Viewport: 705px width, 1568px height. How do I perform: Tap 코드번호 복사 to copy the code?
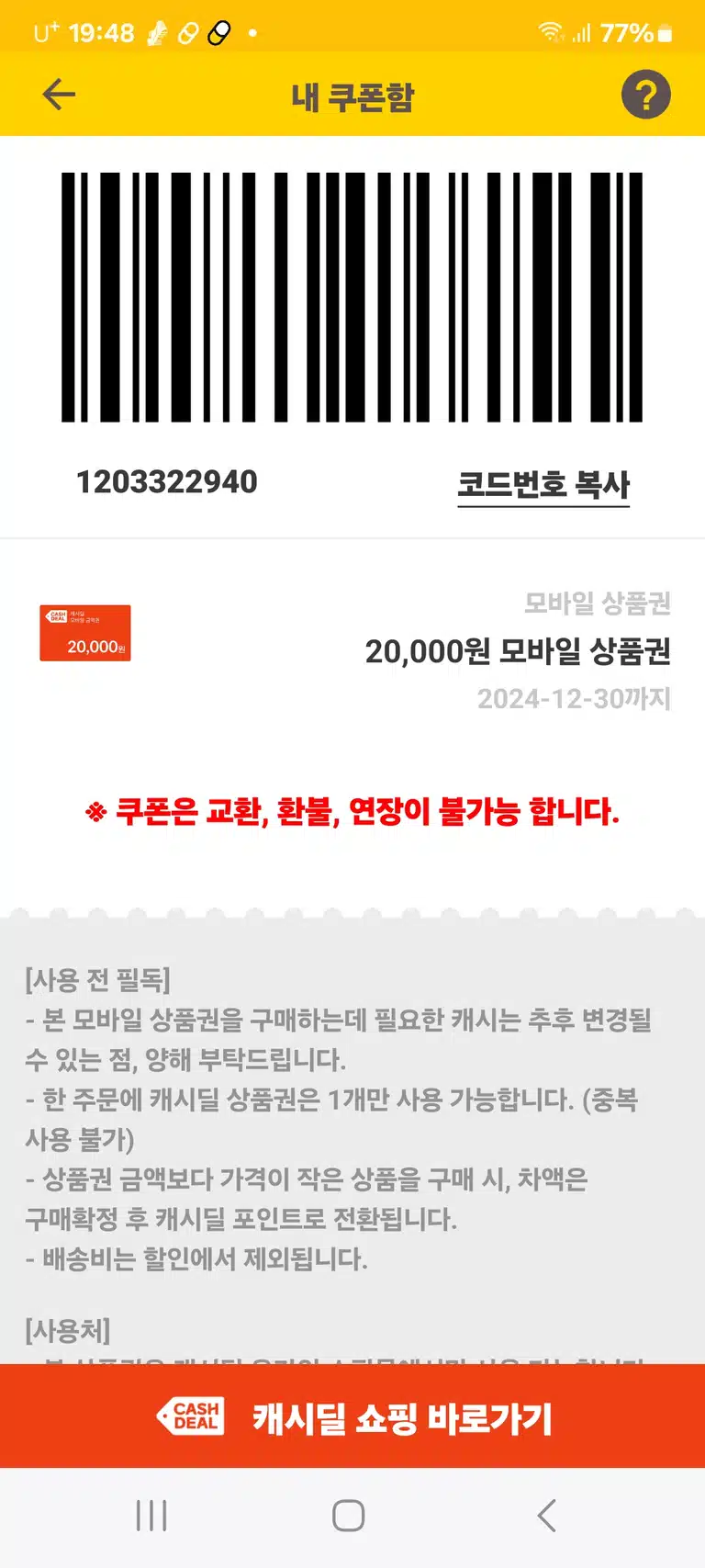543,484
